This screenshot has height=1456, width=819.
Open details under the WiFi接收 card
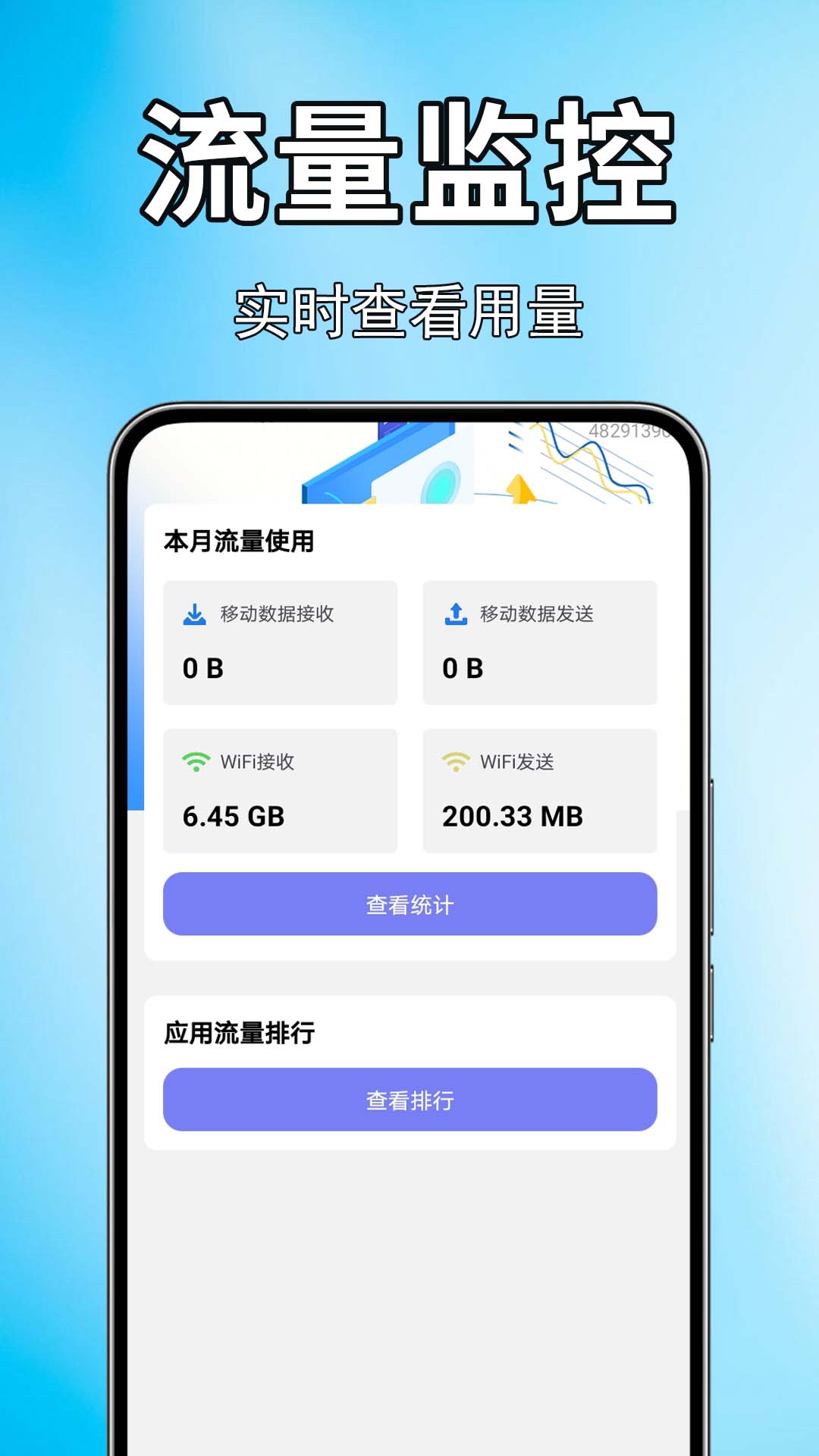[x=281, y=789]
